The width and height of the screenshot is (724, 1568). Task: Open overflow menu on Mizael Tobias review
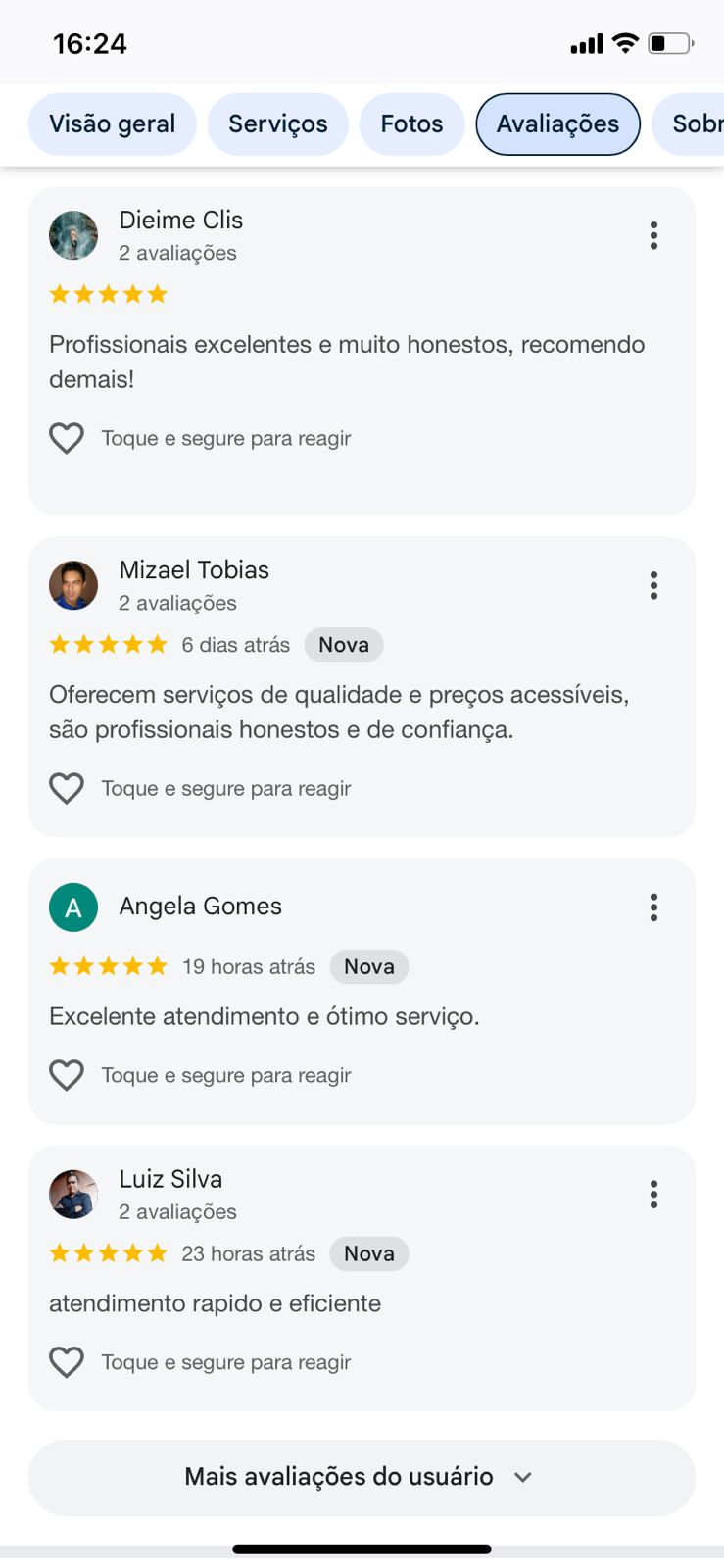coord(653,585)
